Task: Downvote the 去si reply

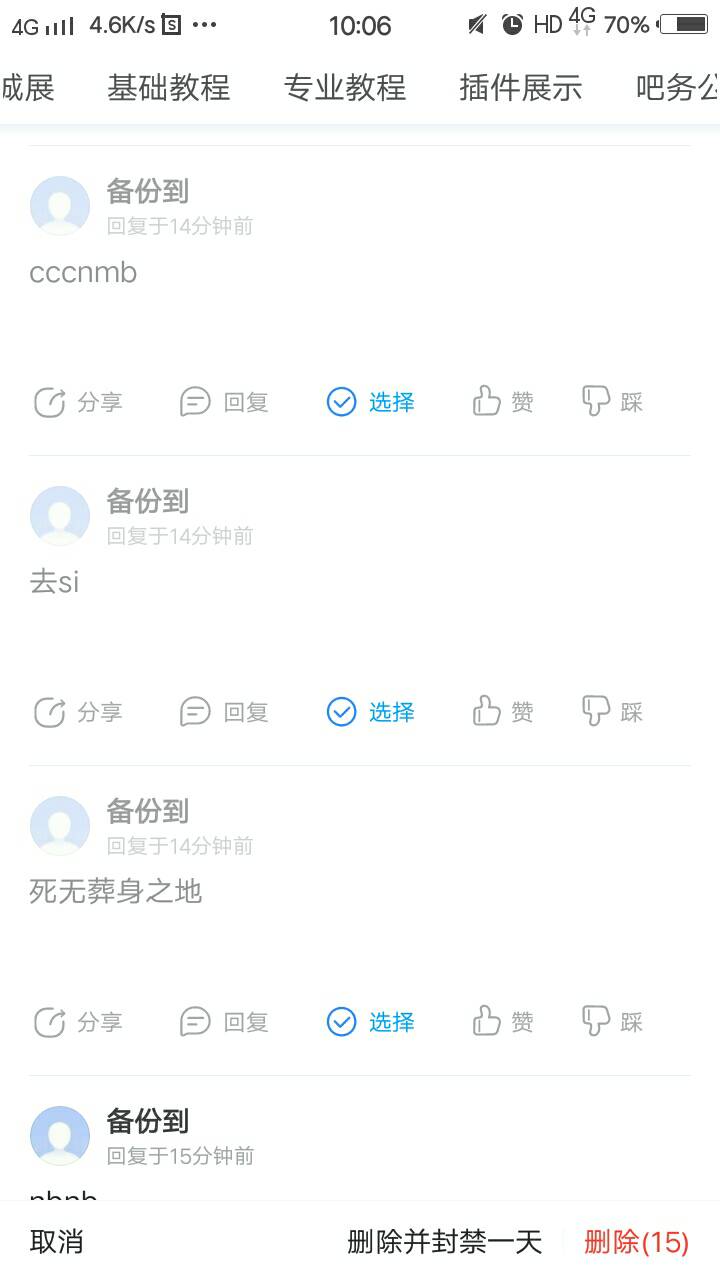Action: [x=612, y=712]
